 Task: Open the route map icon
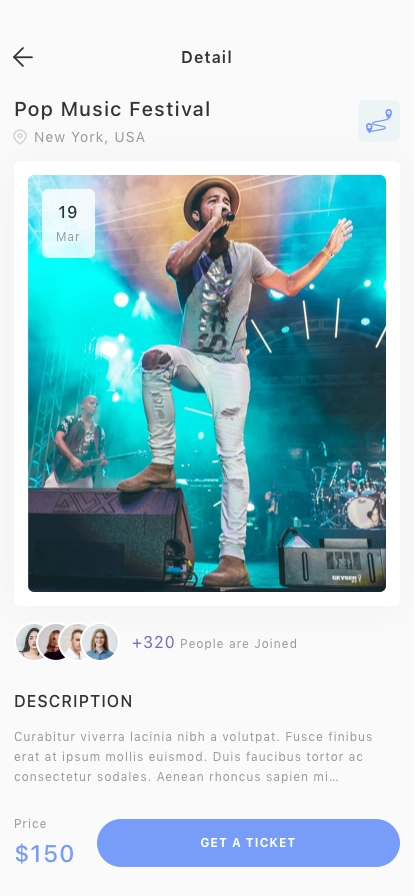[x=379, y=121]
